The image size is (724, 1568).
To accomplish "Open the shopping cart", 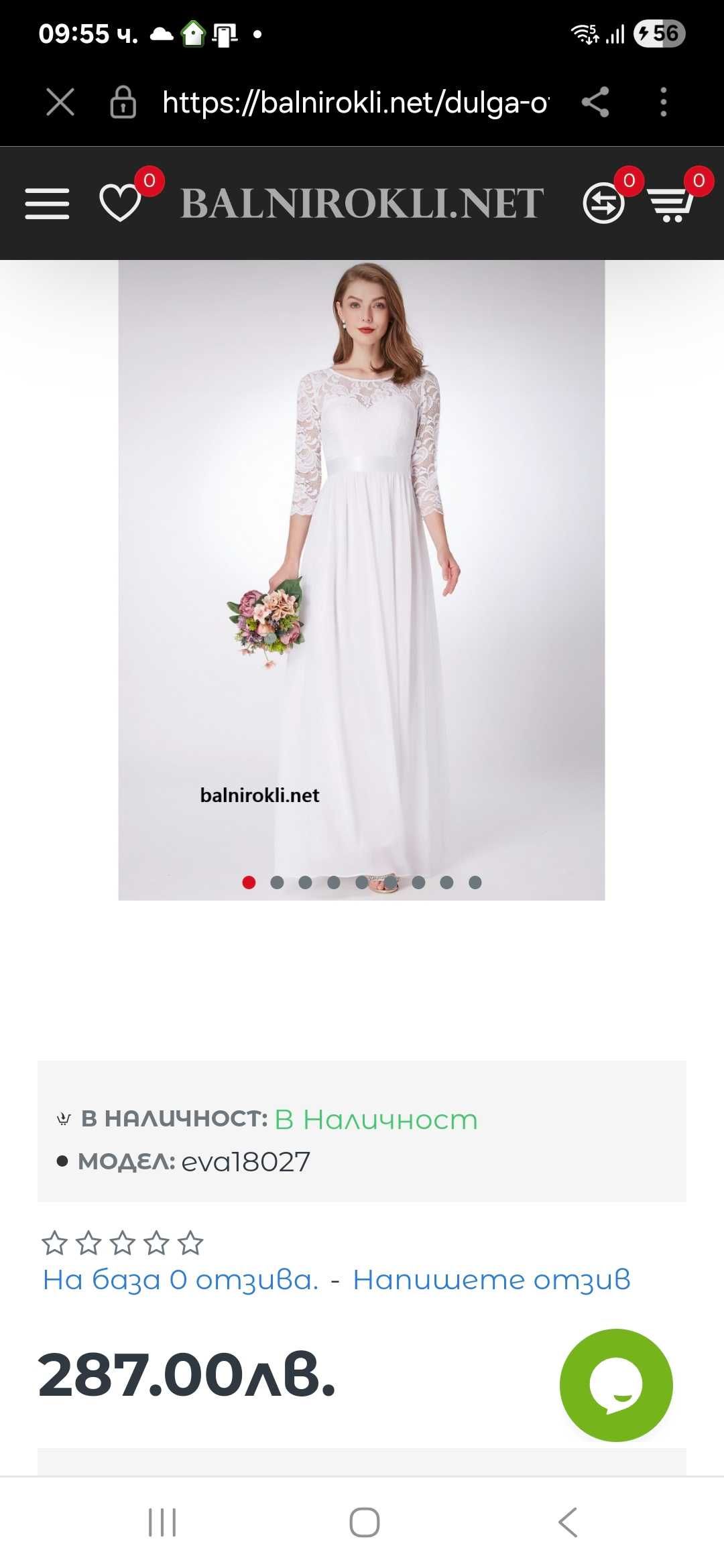I will [672, 202].
